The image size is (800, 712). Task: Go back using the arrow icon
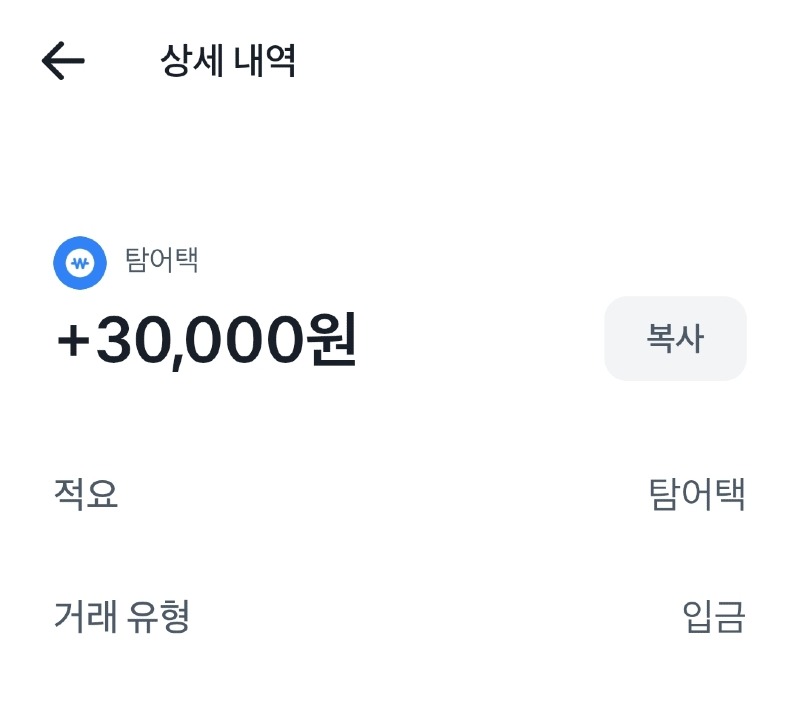63,62
